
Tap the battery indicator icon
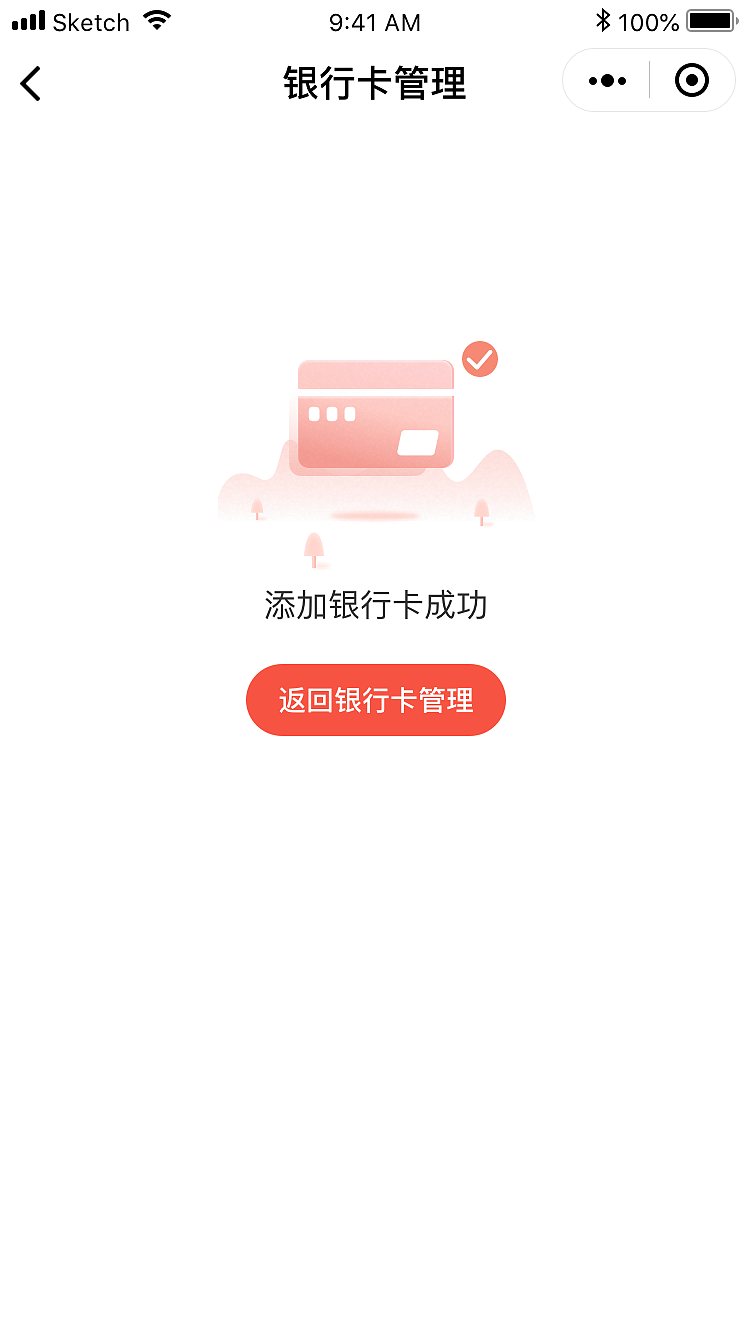tap(712, 18)
